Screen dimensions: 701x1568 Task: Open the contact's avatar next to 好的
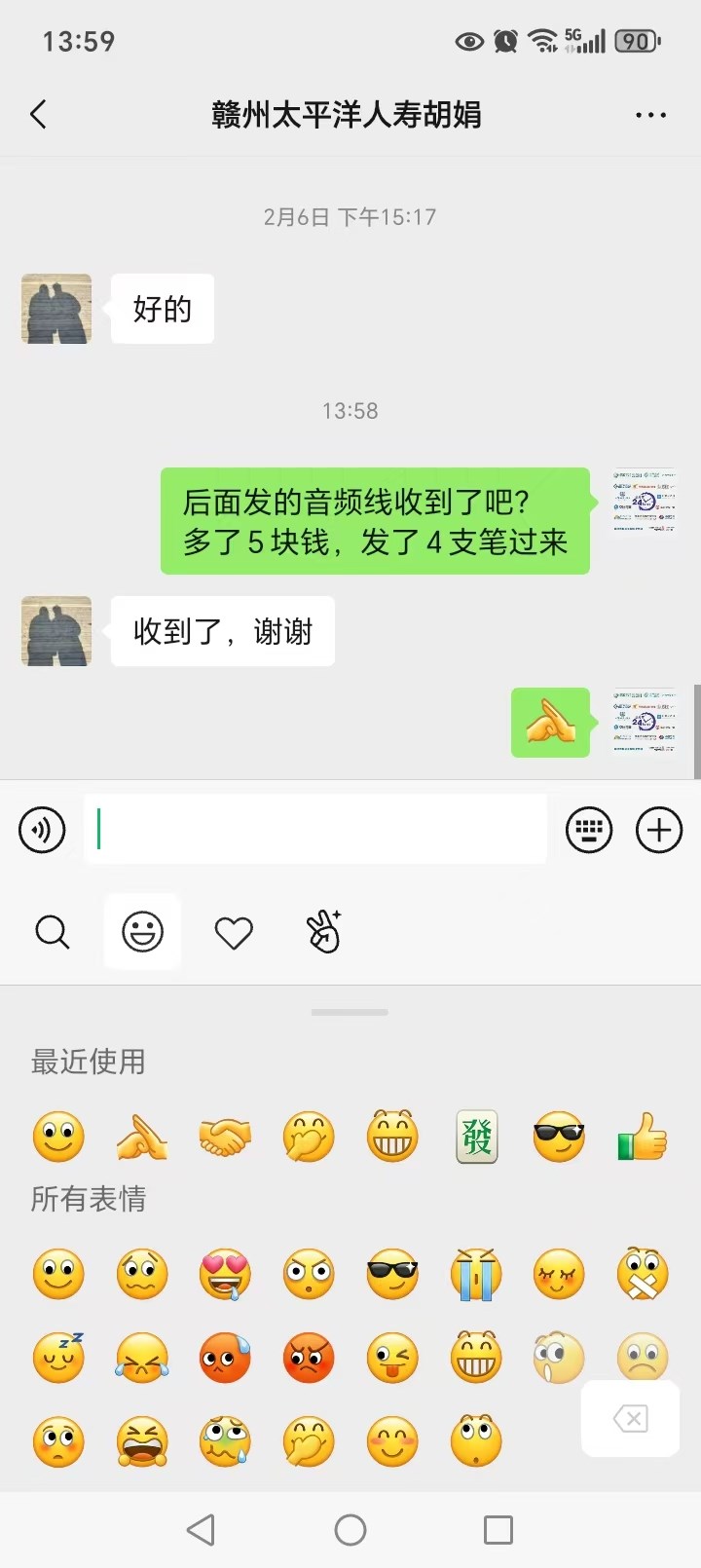click(x=56, y=309)
